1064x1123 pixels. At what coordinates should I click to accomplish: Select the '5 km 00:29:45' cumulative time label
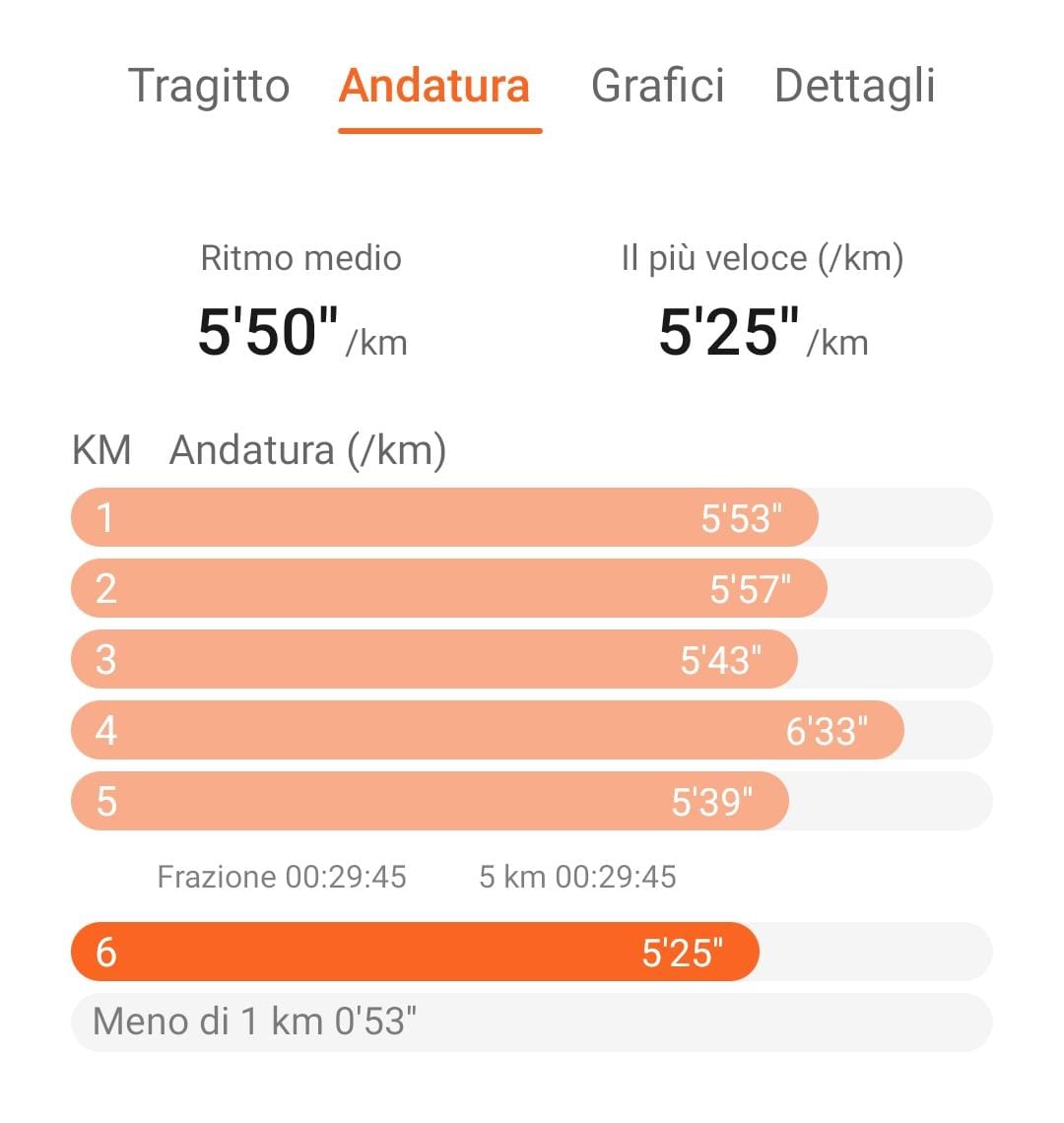click(576, 877)
